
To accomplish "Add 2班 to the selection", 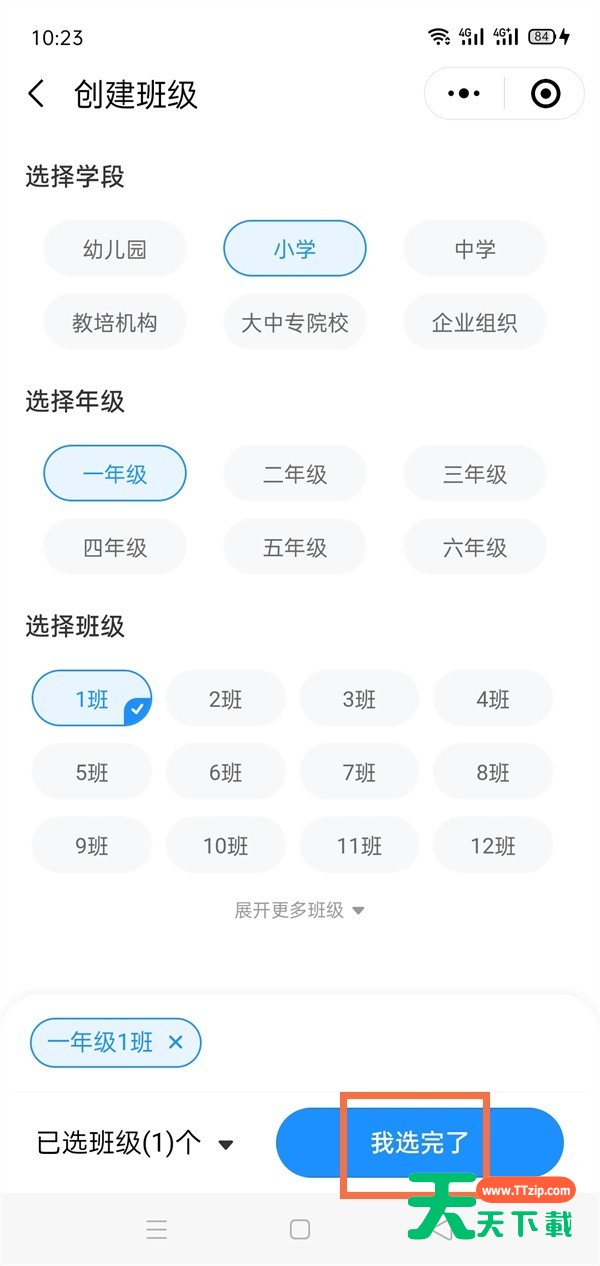I will (226, 699).
